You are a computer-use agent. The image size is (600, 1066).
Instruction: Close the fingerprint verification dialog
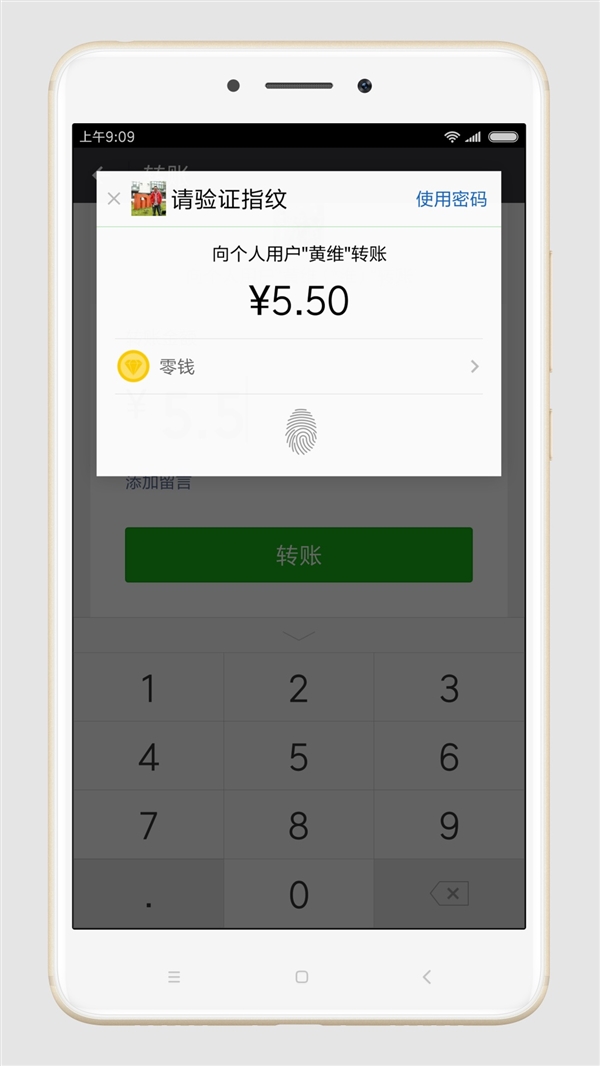click(x=113, y=199)
